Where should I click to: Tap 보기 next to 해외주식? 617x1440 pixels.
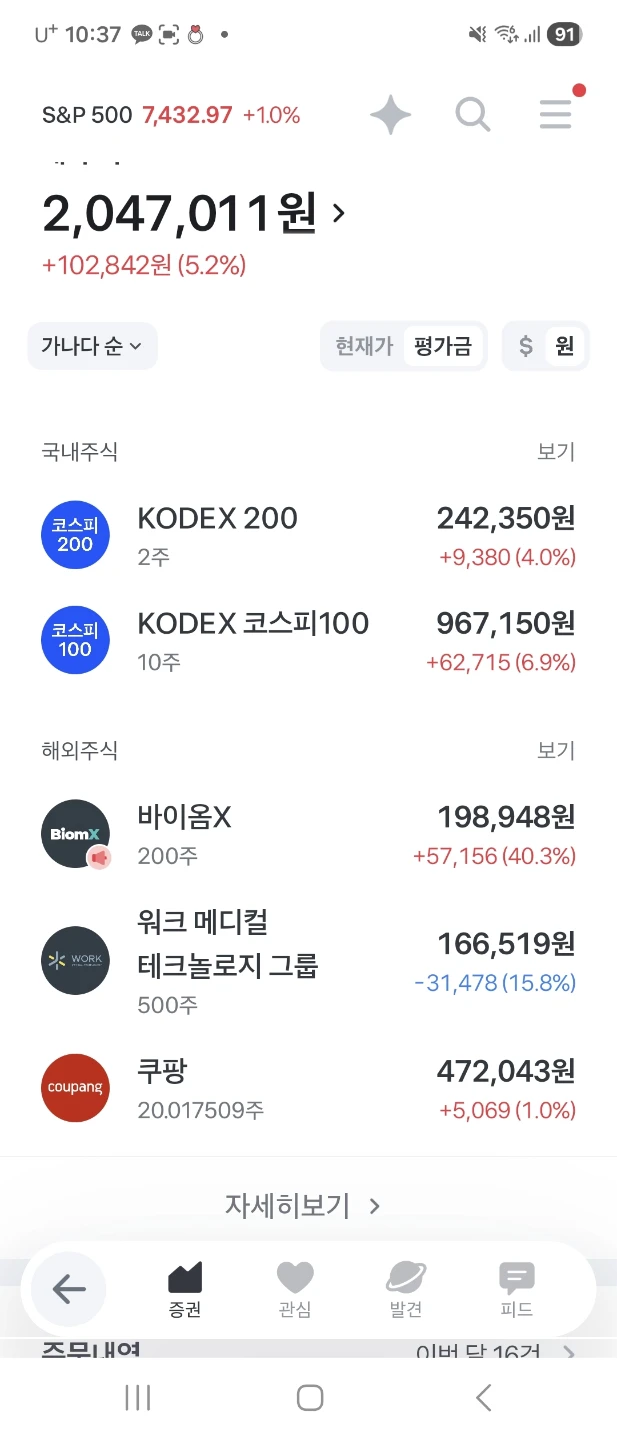tap(556, 750)
